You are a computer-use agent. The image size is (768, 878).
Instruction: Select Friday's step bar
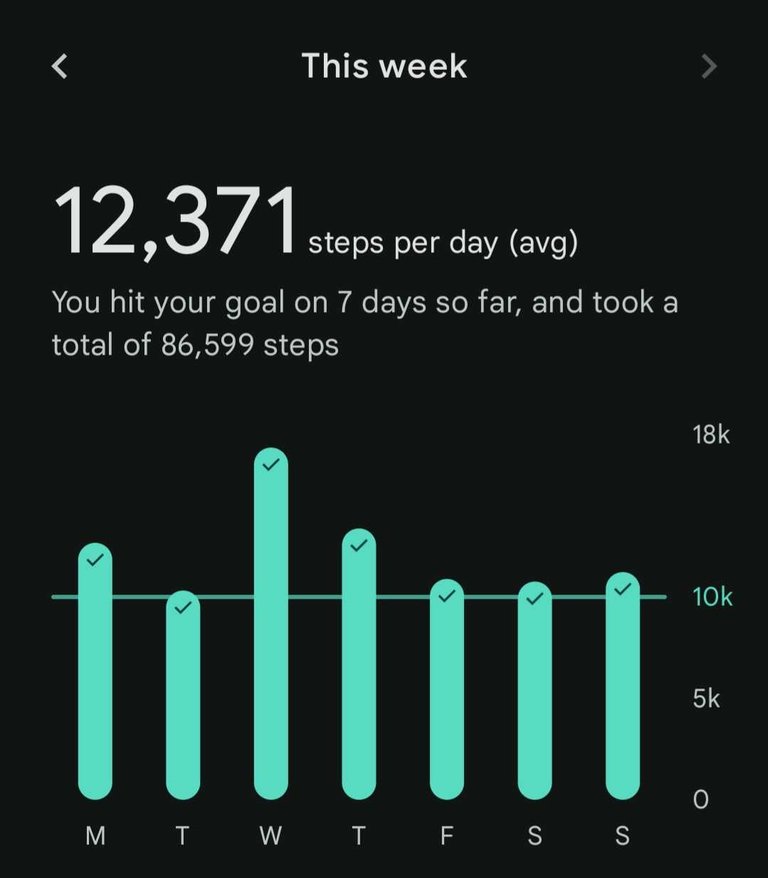[447, 690]
